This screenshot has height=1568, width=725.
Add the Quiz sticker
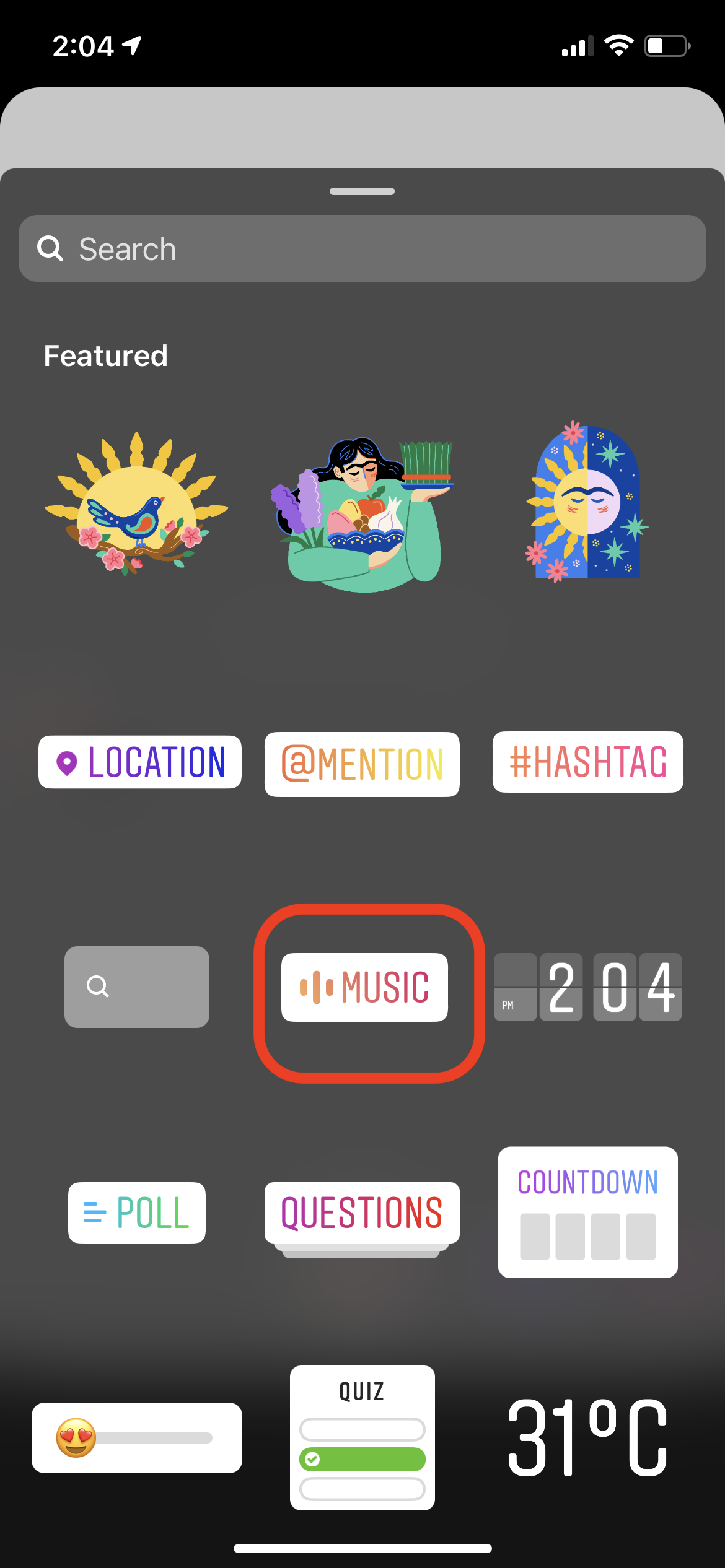(x=362, y=1438)
